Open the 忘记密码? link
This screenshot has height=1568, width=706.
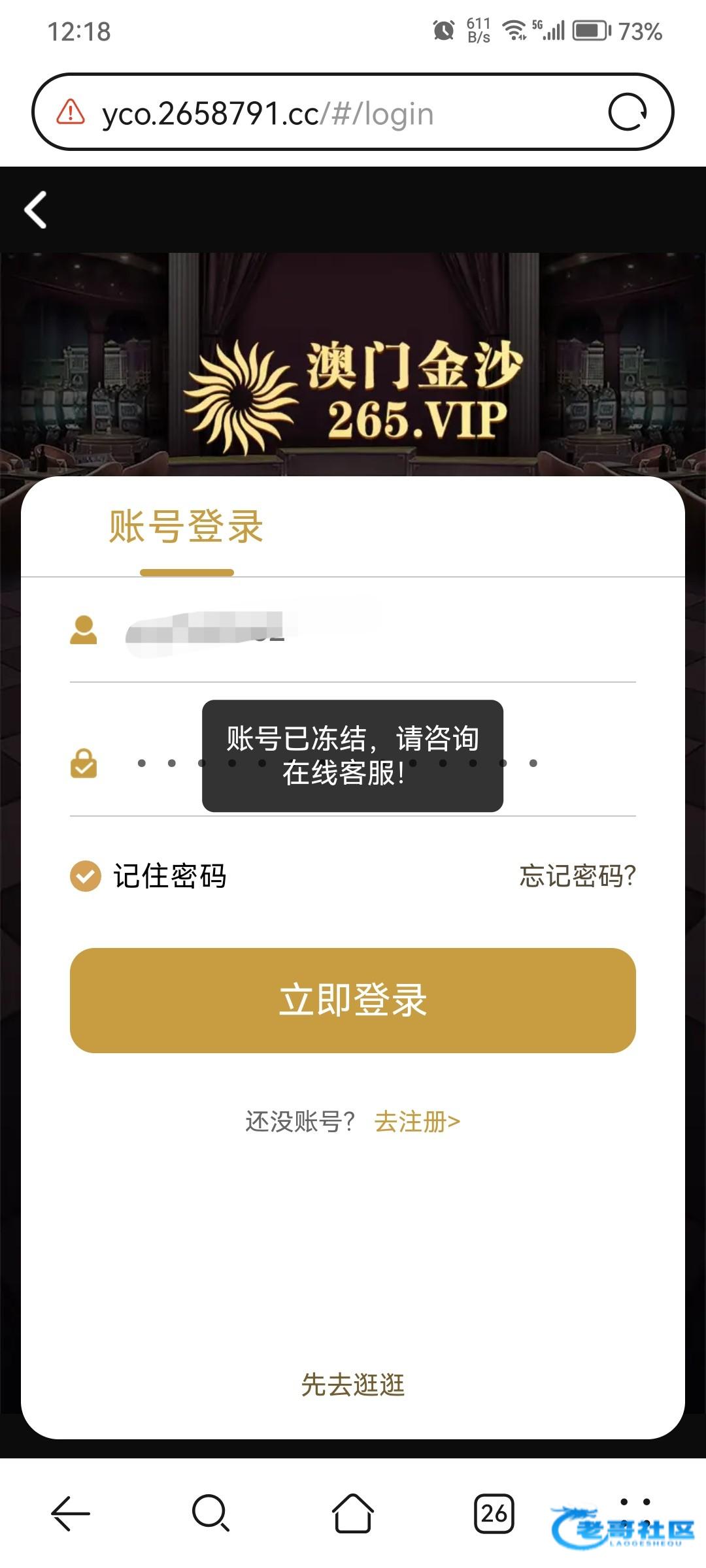pos(577,876)
